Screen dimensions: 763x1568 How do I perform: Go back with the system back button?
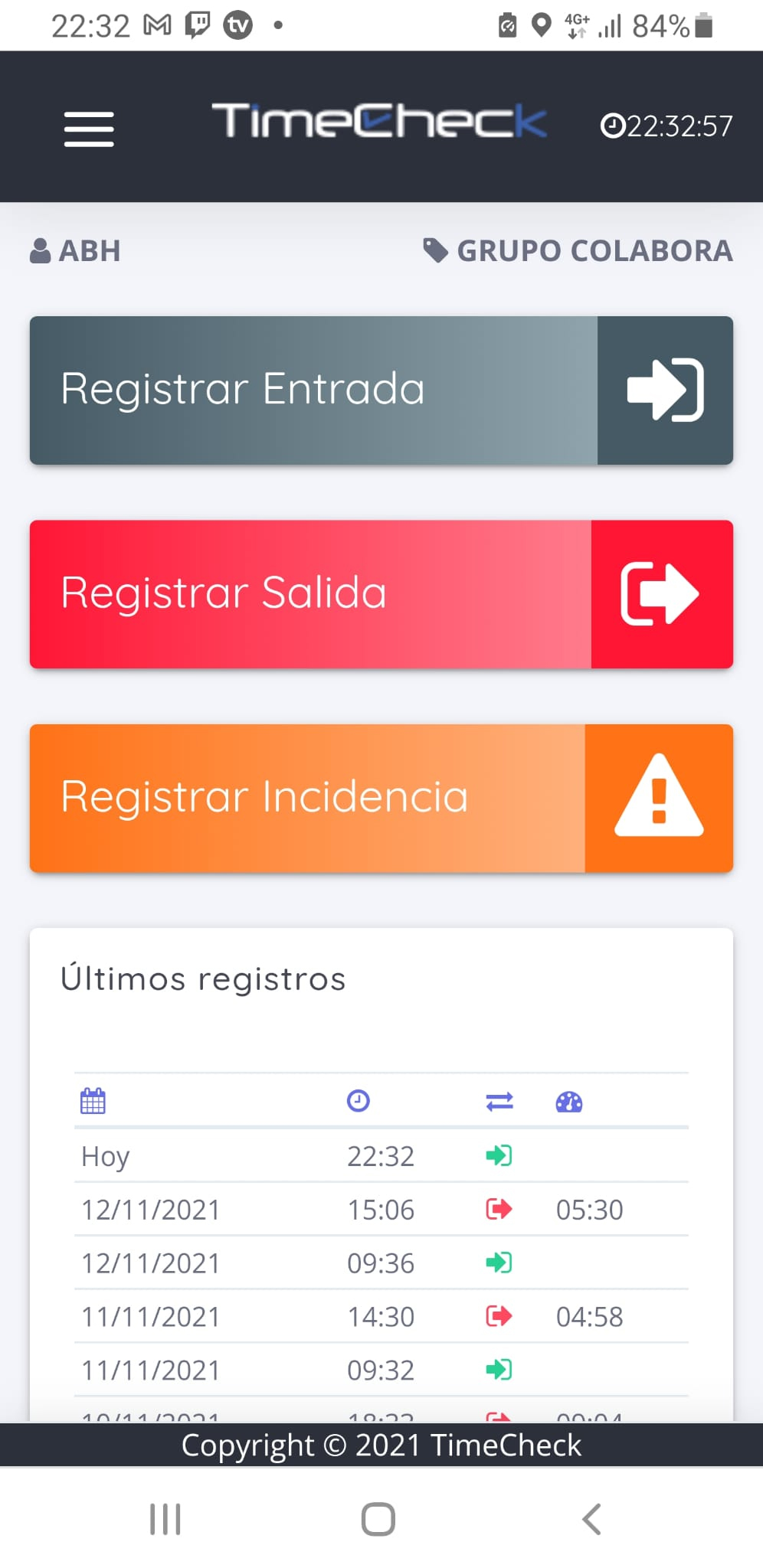click(x=591, y=1519)
